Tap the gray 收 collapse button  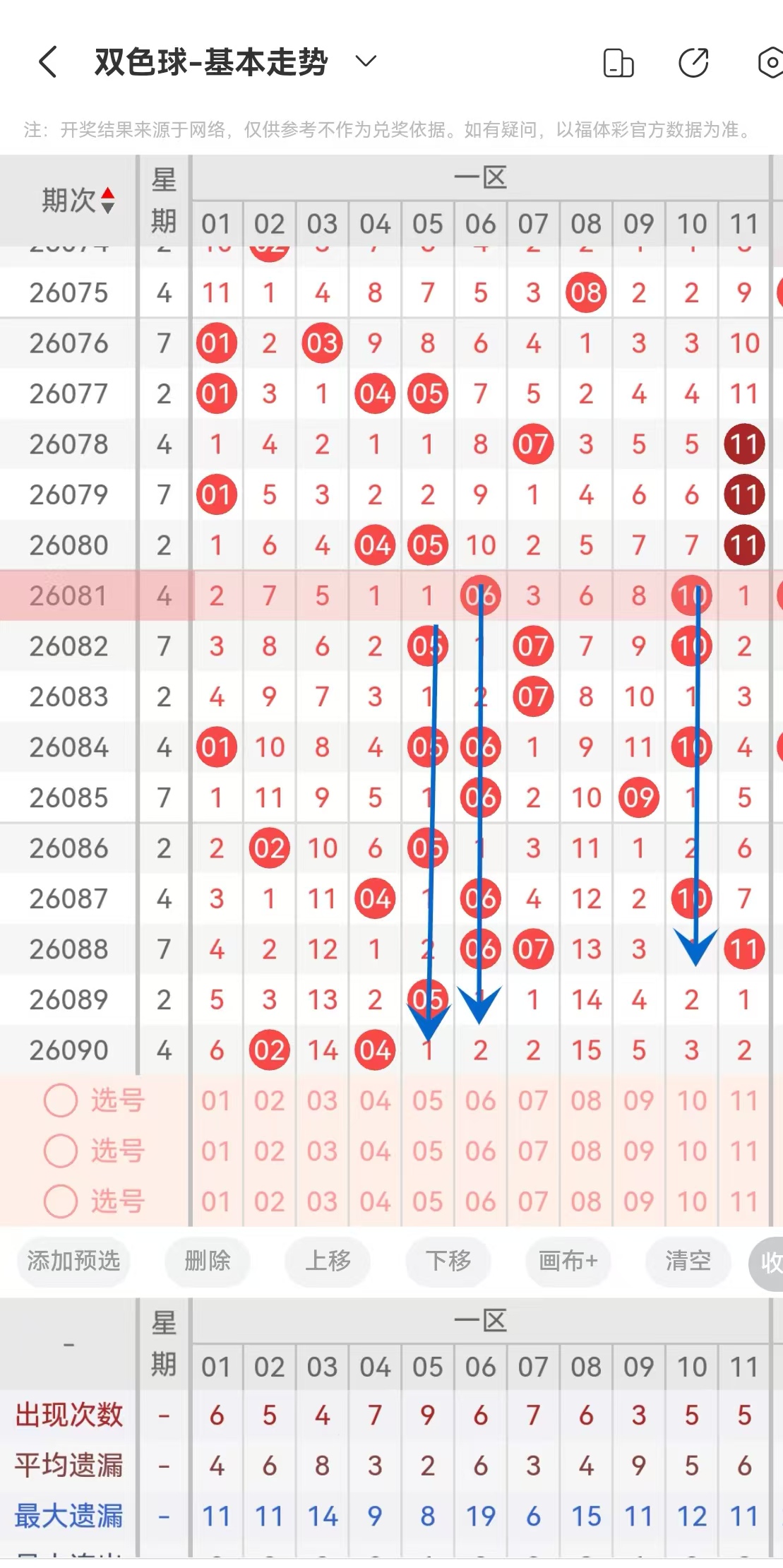(767, 1262)
